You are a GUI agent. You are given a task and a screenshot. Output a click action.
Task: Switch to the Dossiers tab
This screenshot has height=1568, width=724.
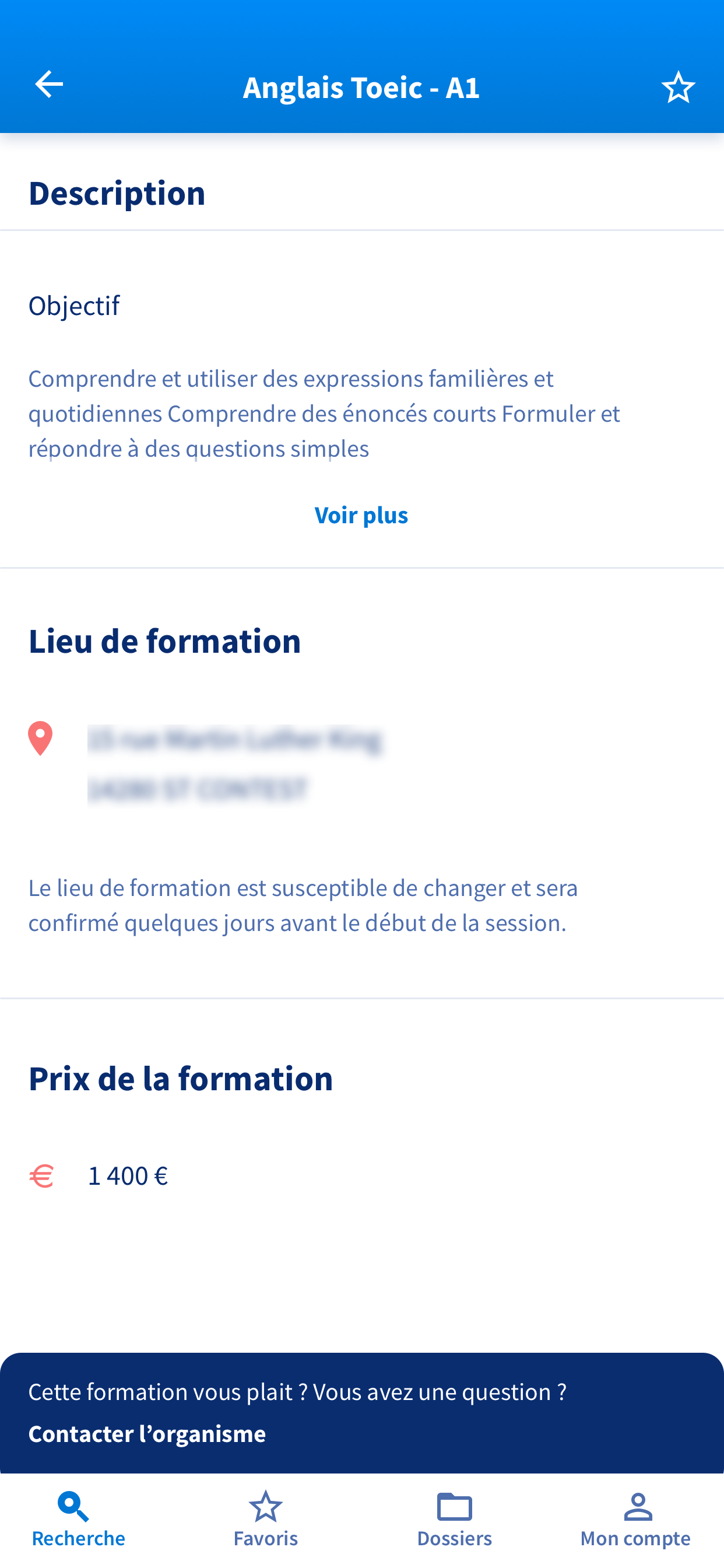[455, 1520]
